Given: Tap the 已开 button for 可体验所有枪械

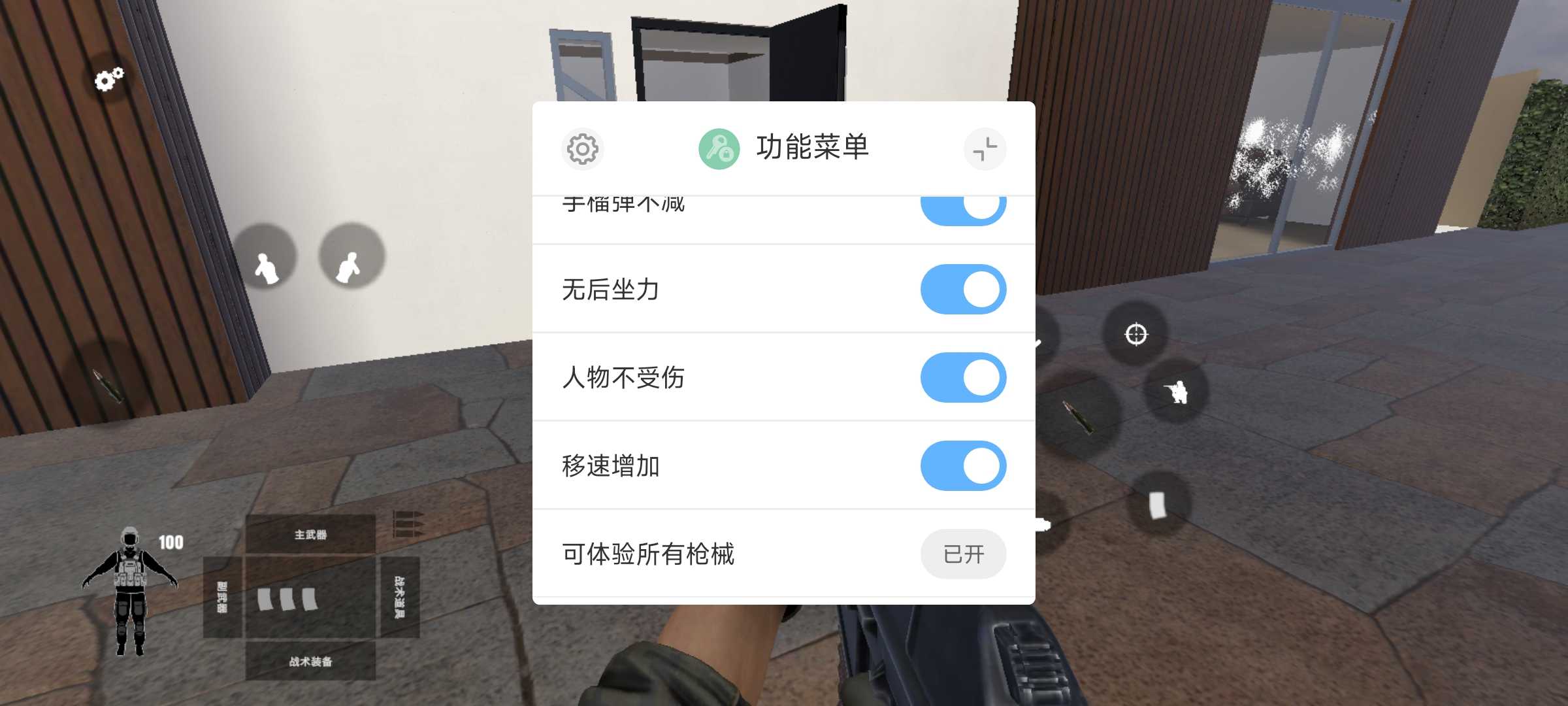Looking at the screenshot, I should pyautogui.click(x=963, y=554).
